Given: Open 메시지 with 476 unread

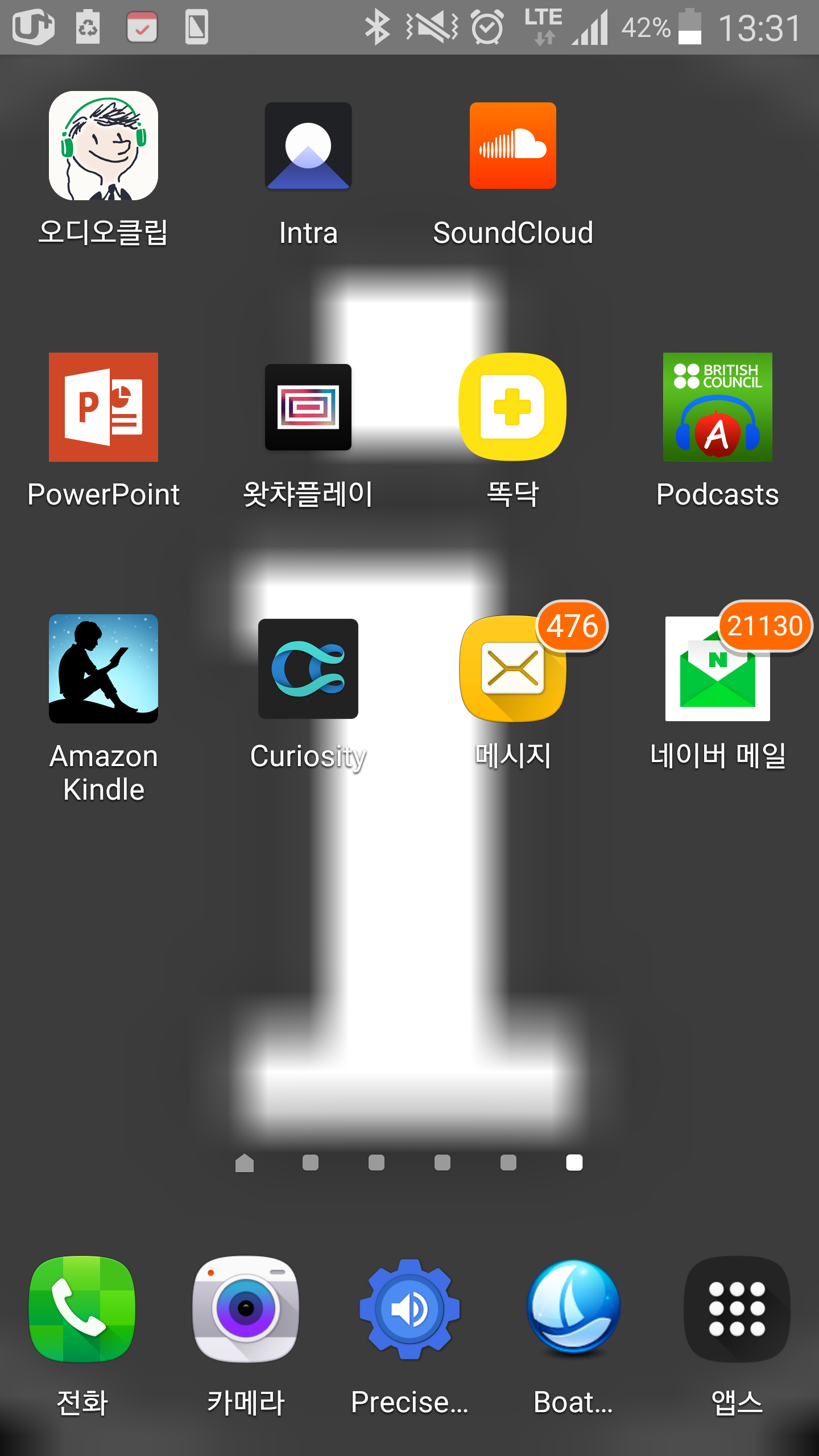Looking at the screenshot, I should tap(512, 669).
